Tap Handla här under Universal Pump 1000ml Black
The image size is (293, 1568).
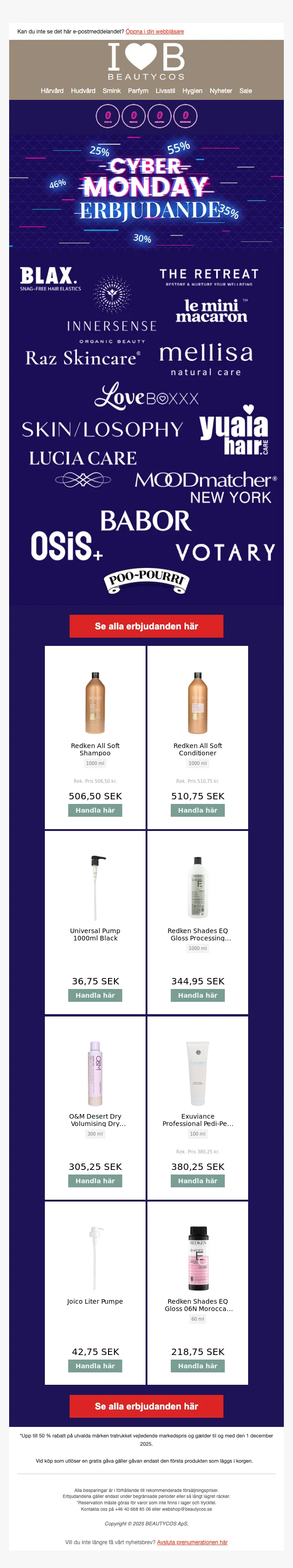click(95, 995)
